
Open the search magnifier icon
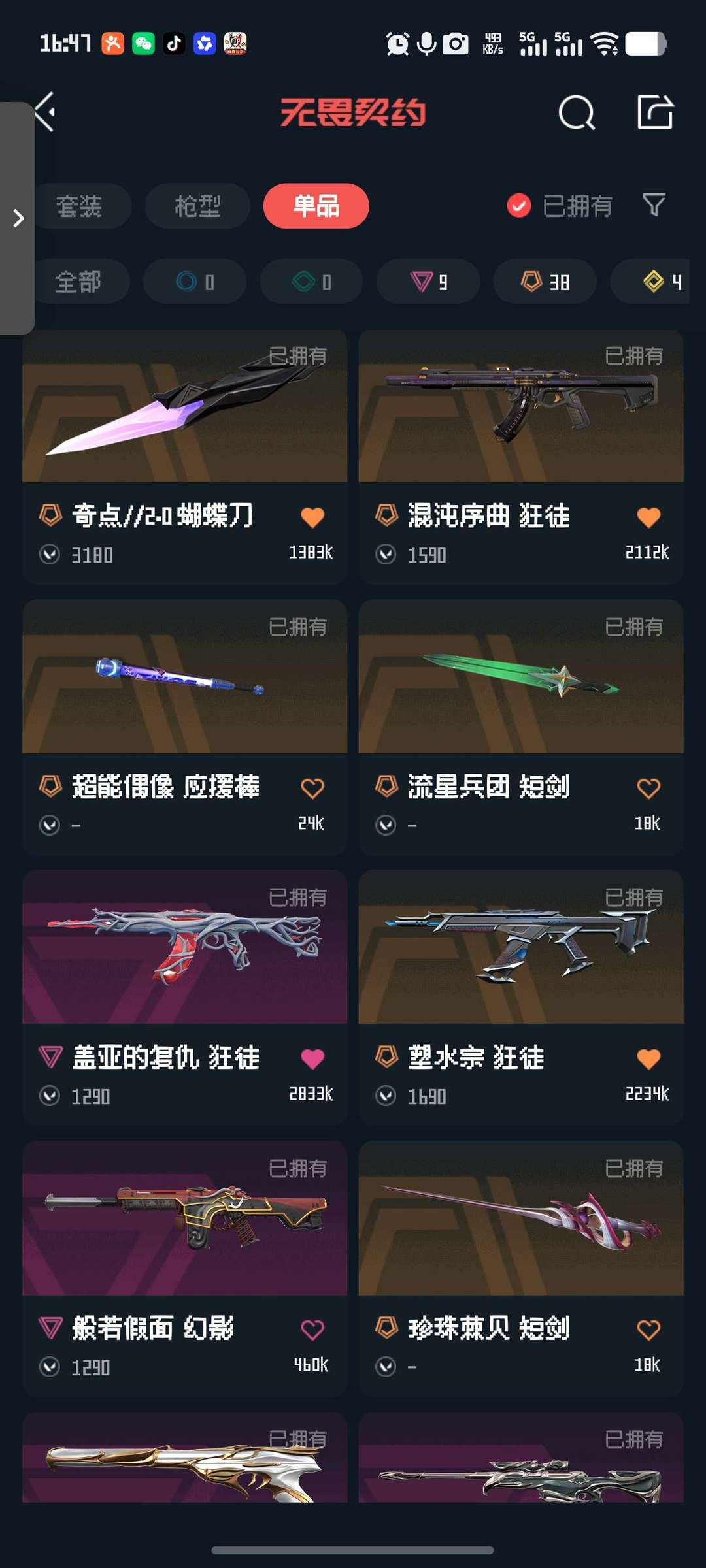click(577, 113)
